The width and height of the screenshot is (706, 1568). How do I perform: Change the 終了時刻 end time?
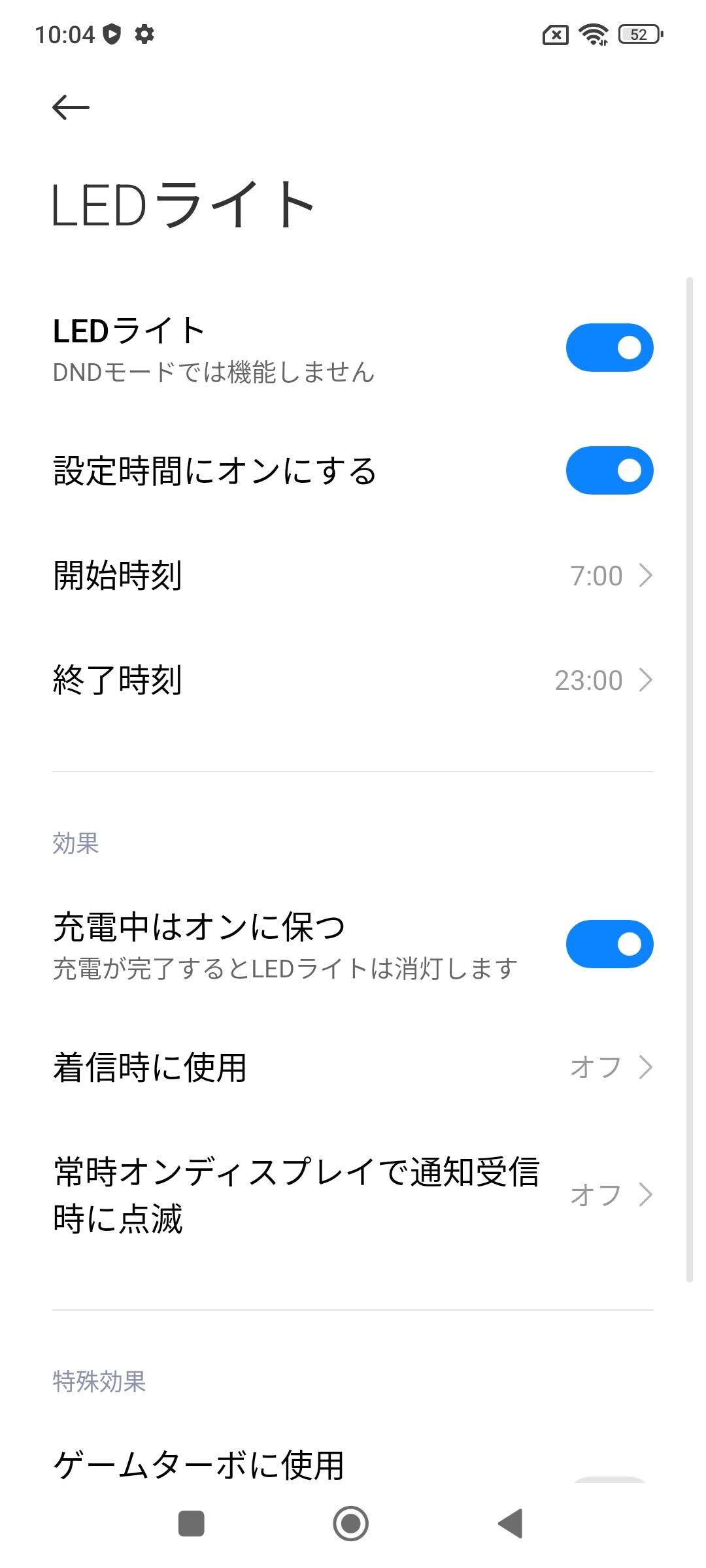click(353, 680)
